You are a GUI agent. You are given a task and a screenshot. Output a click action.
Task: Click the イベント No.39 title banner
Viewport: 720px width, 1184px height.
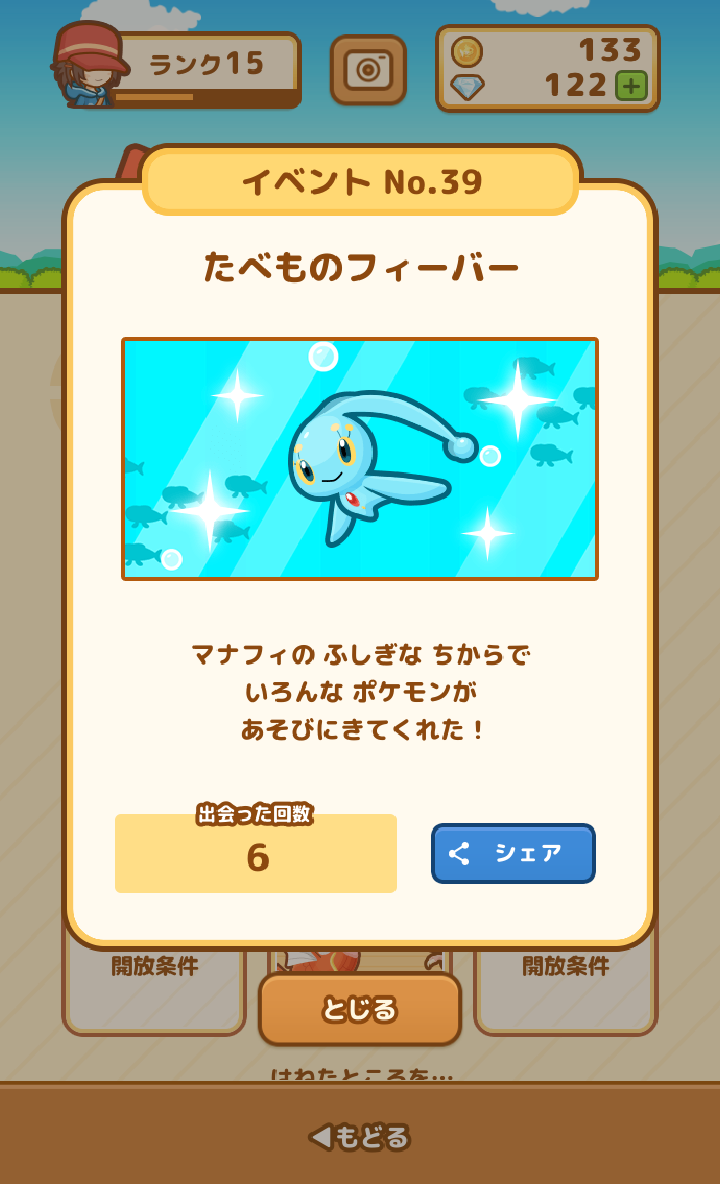point(360,180)
